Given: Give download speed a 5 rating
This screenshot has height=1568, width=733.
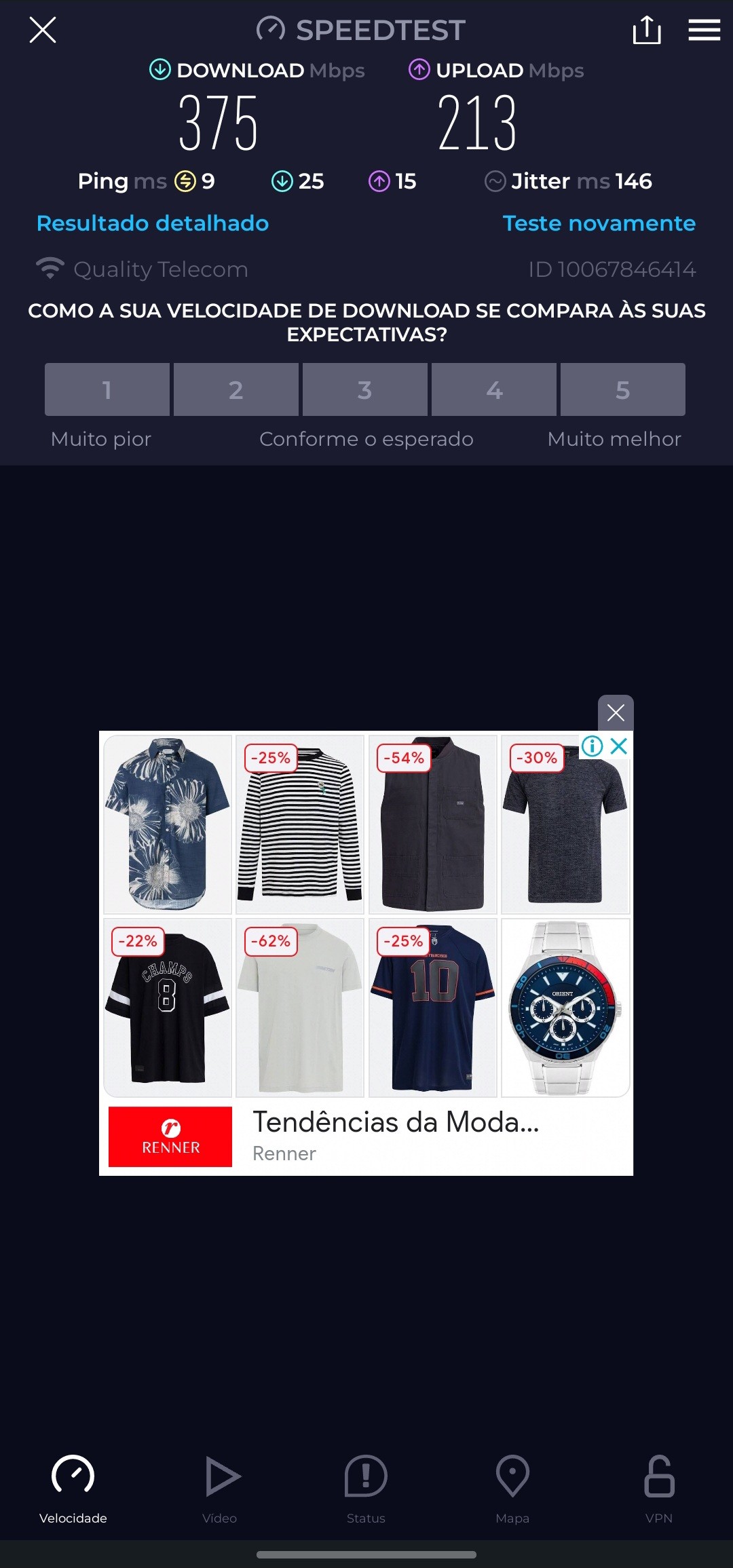Looking at the screenshot, I should [x=622, y=389].
